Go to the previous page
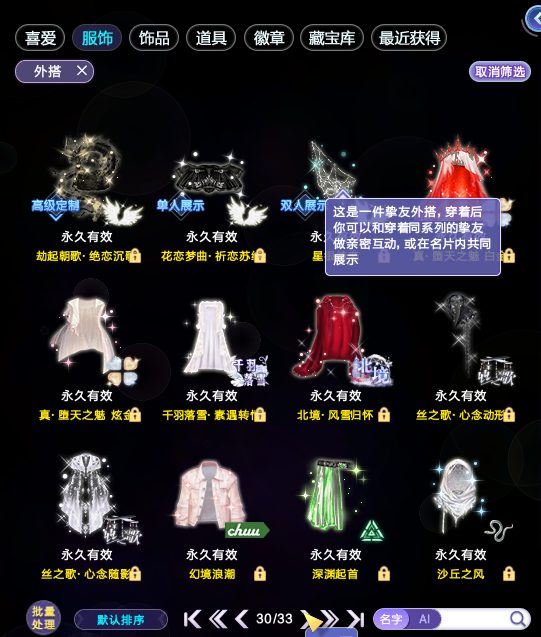This screenshot has height=637, width=541. (242, 620)
